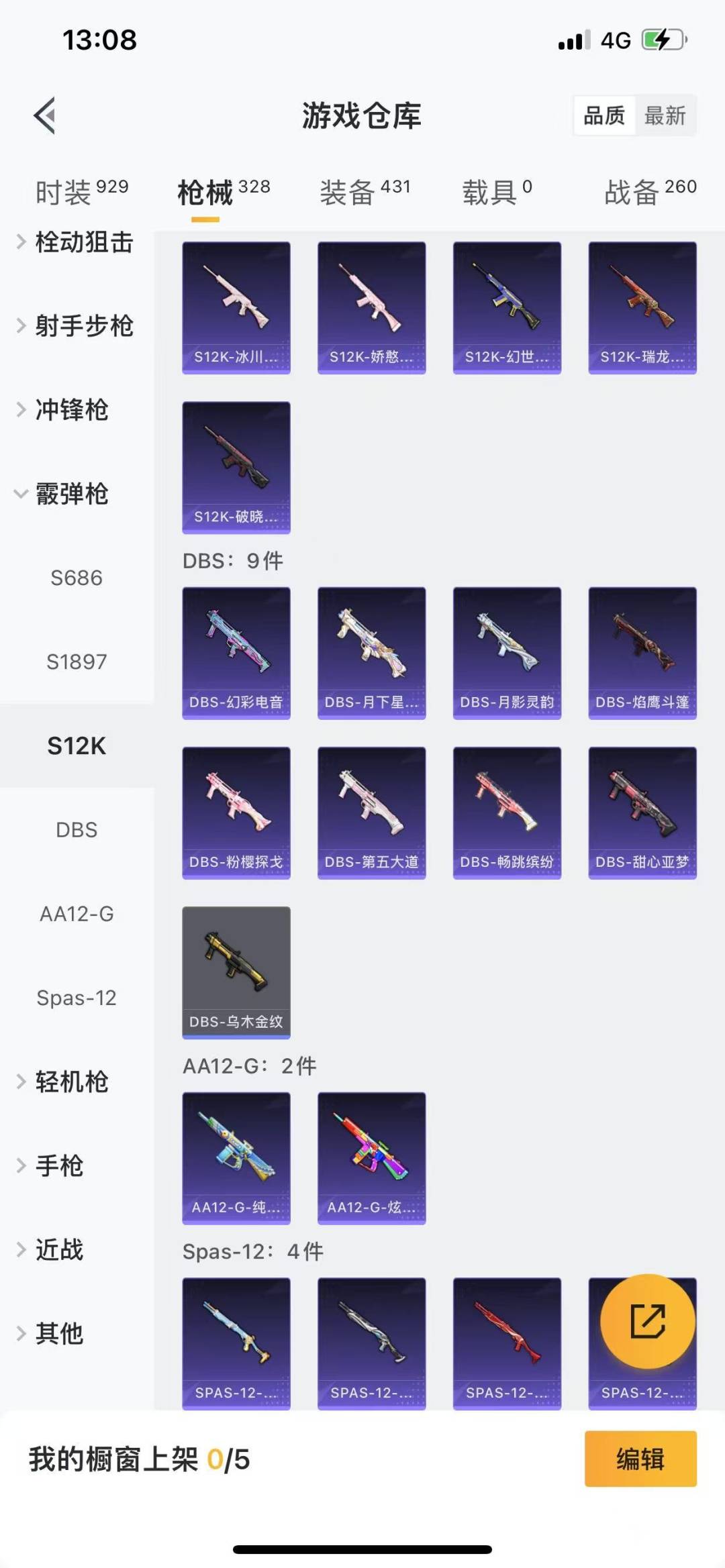Image resolution: width=725 pixels, height=1568 pixels.
Task: Open the S12K-破晓 skin tile
Action: pos(236,467)
